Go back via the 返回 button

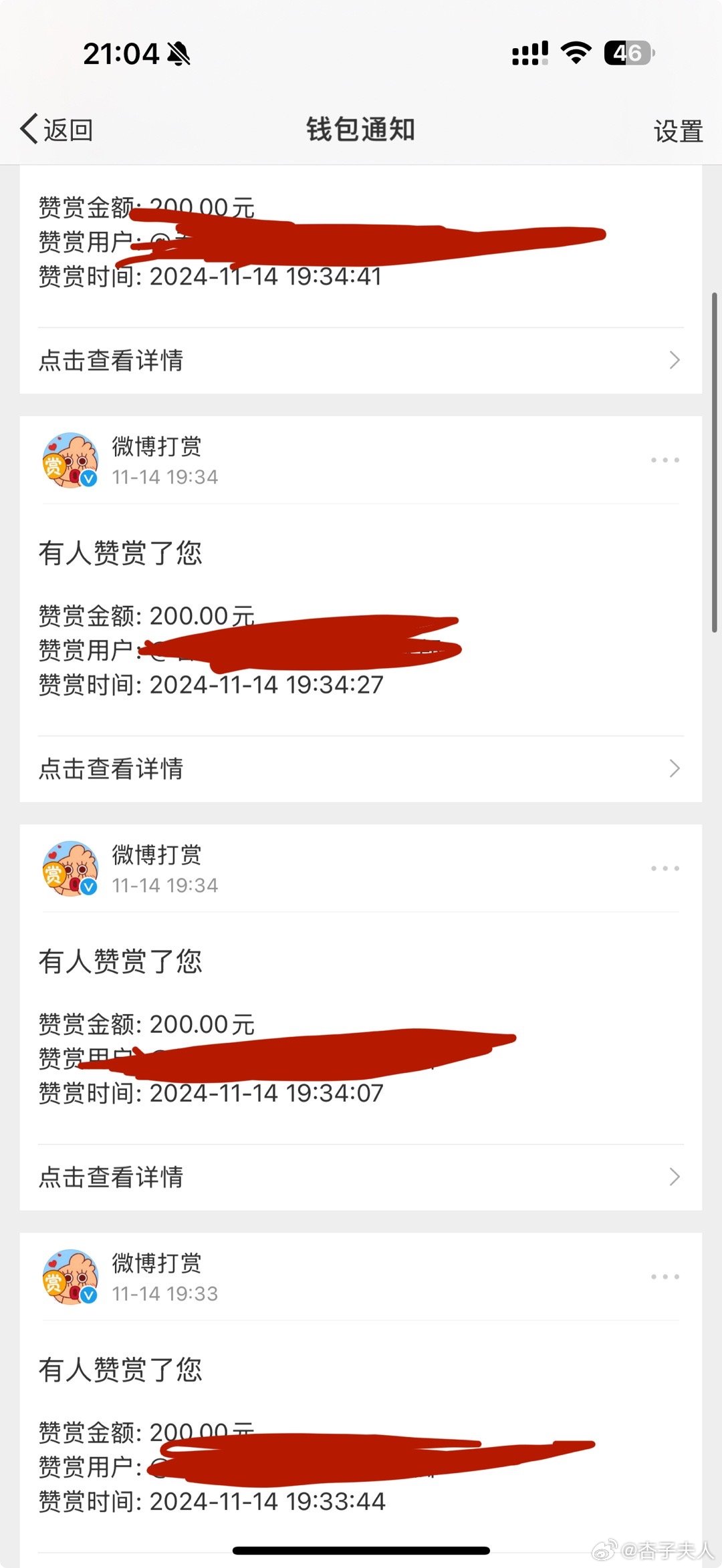coord(57,130)
